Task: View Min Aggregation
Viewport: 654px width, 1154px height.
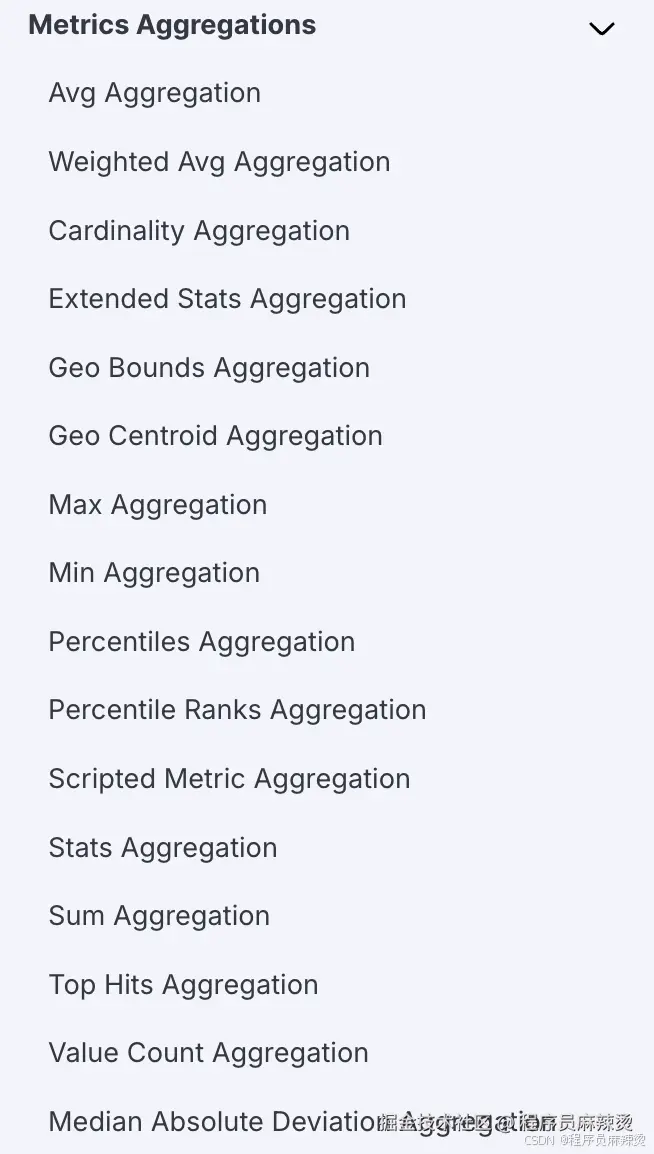Action: pos(154,573)
